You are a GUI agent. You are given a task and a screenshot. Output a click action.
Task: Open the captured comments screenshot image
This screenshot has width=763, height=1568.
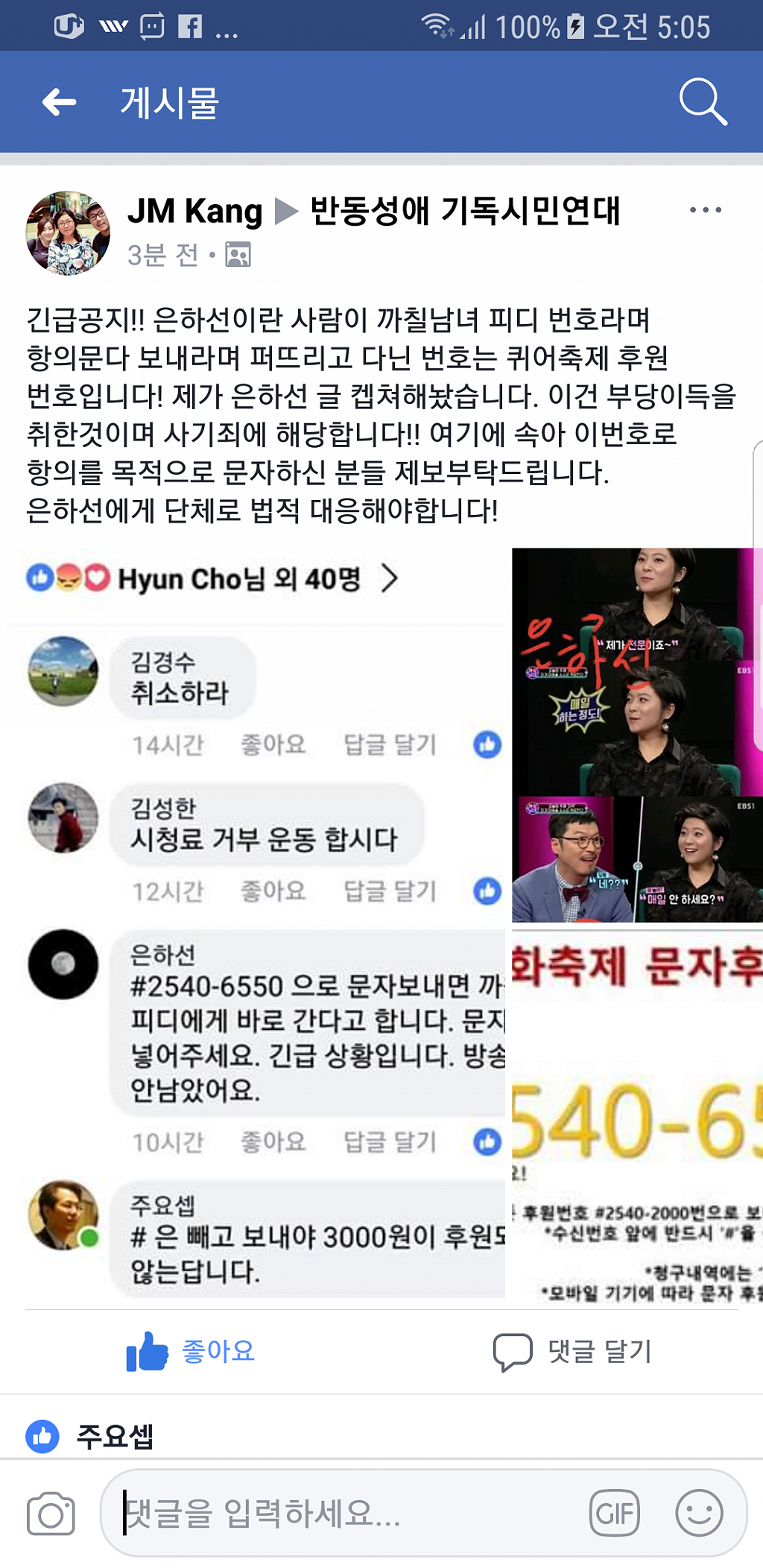click(257, 924)
